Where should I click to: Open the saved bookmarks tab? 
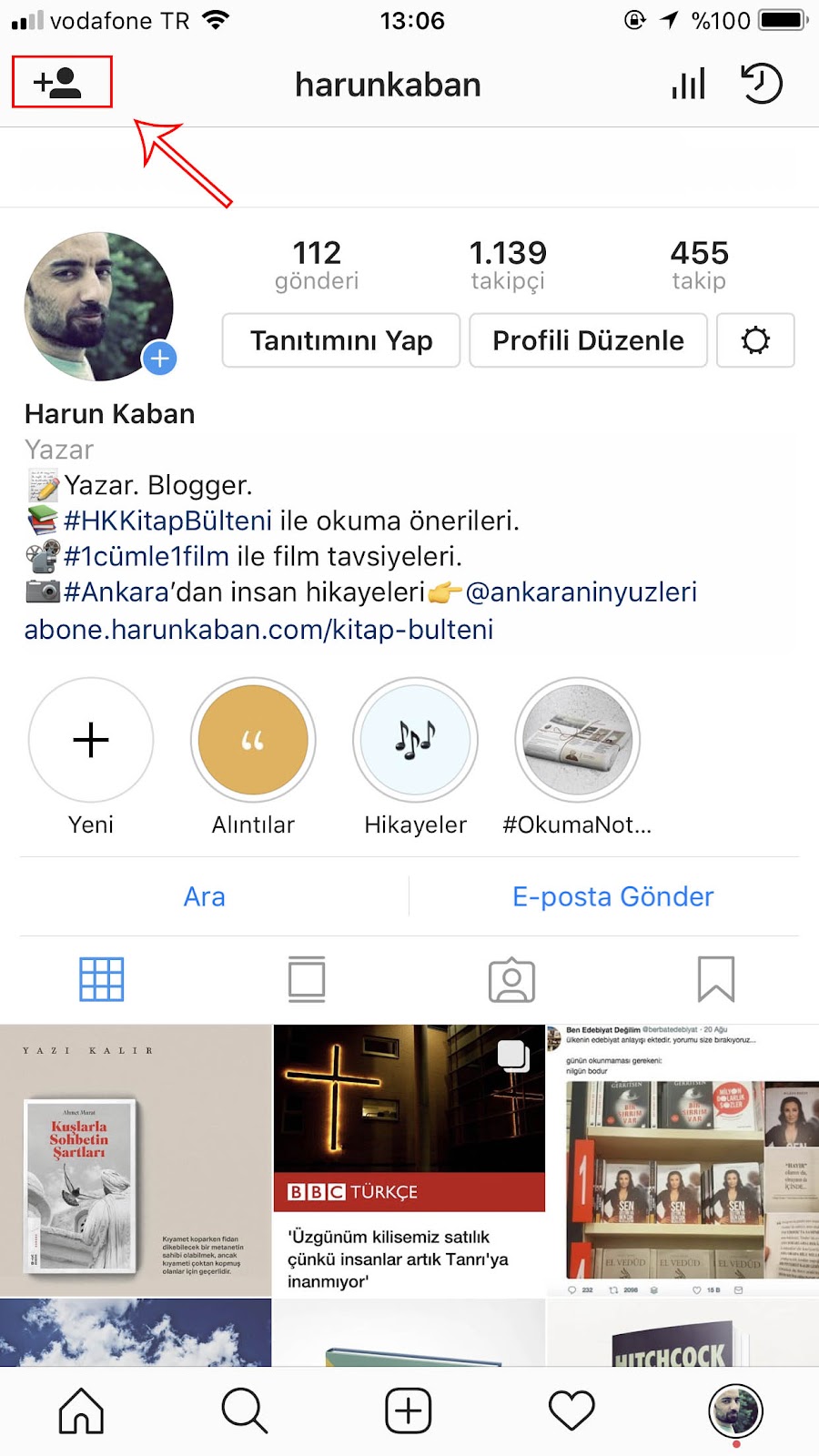pos(716,979)
